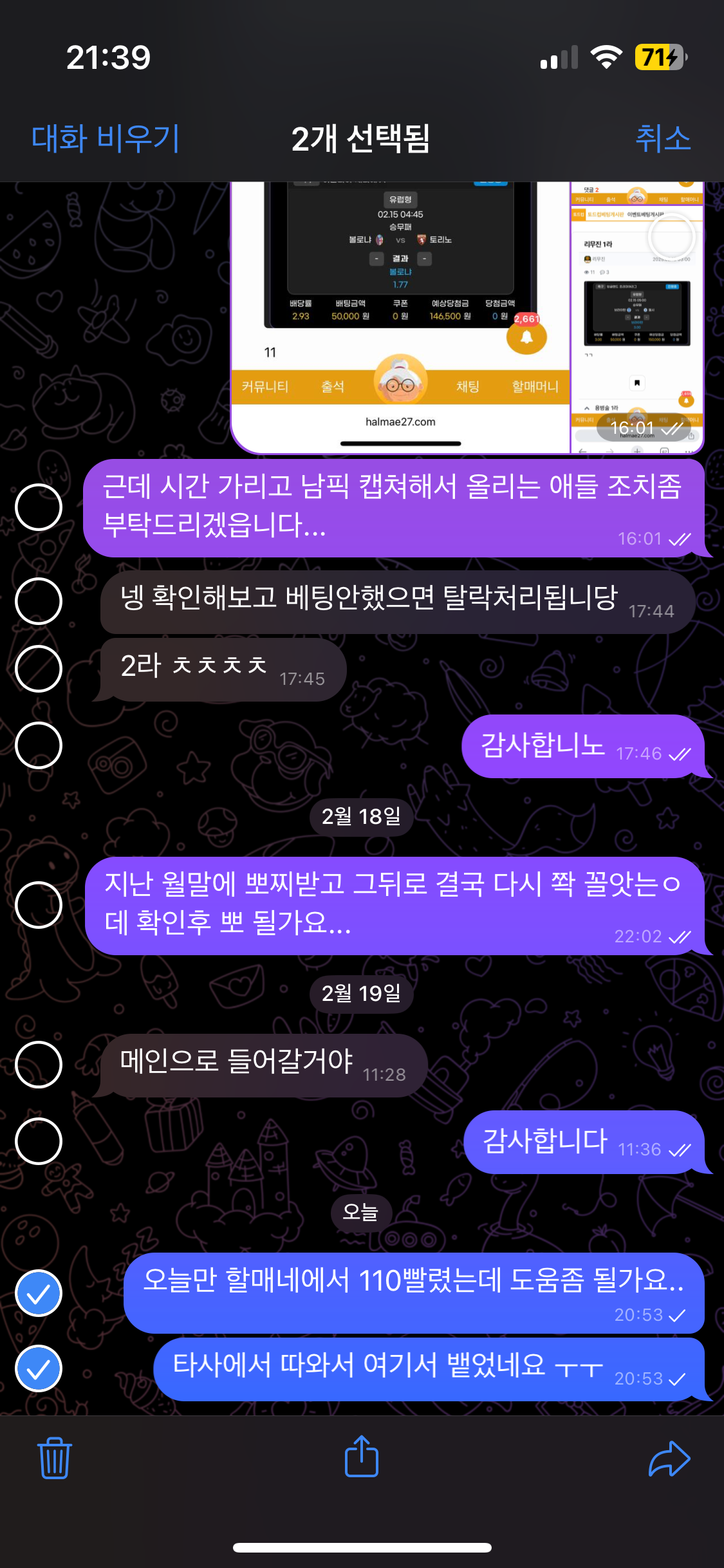Select the message 메인으로 들어갈거야
The height and width of the screenshot is (1568, 724).
pyautogui.click(x=39, y=1065)
